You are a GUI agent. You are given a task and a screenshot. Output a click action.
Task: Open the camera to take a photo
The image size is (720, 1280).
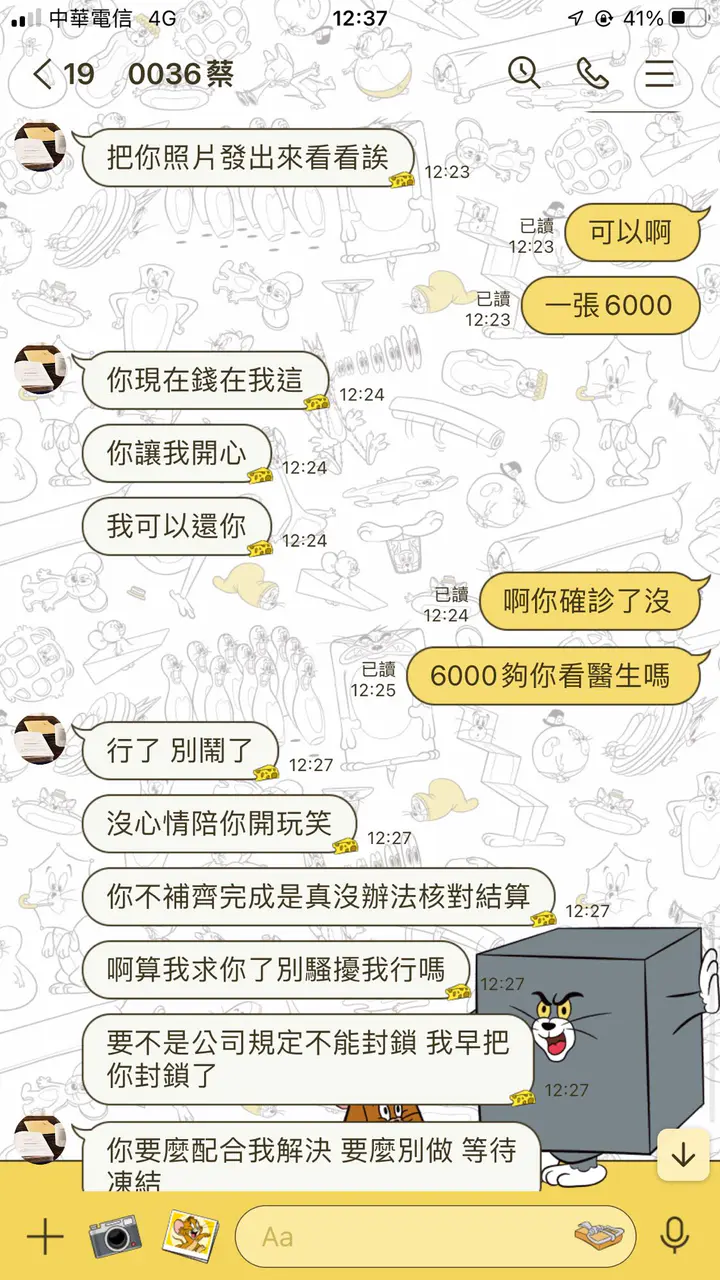pos(115,1237)
